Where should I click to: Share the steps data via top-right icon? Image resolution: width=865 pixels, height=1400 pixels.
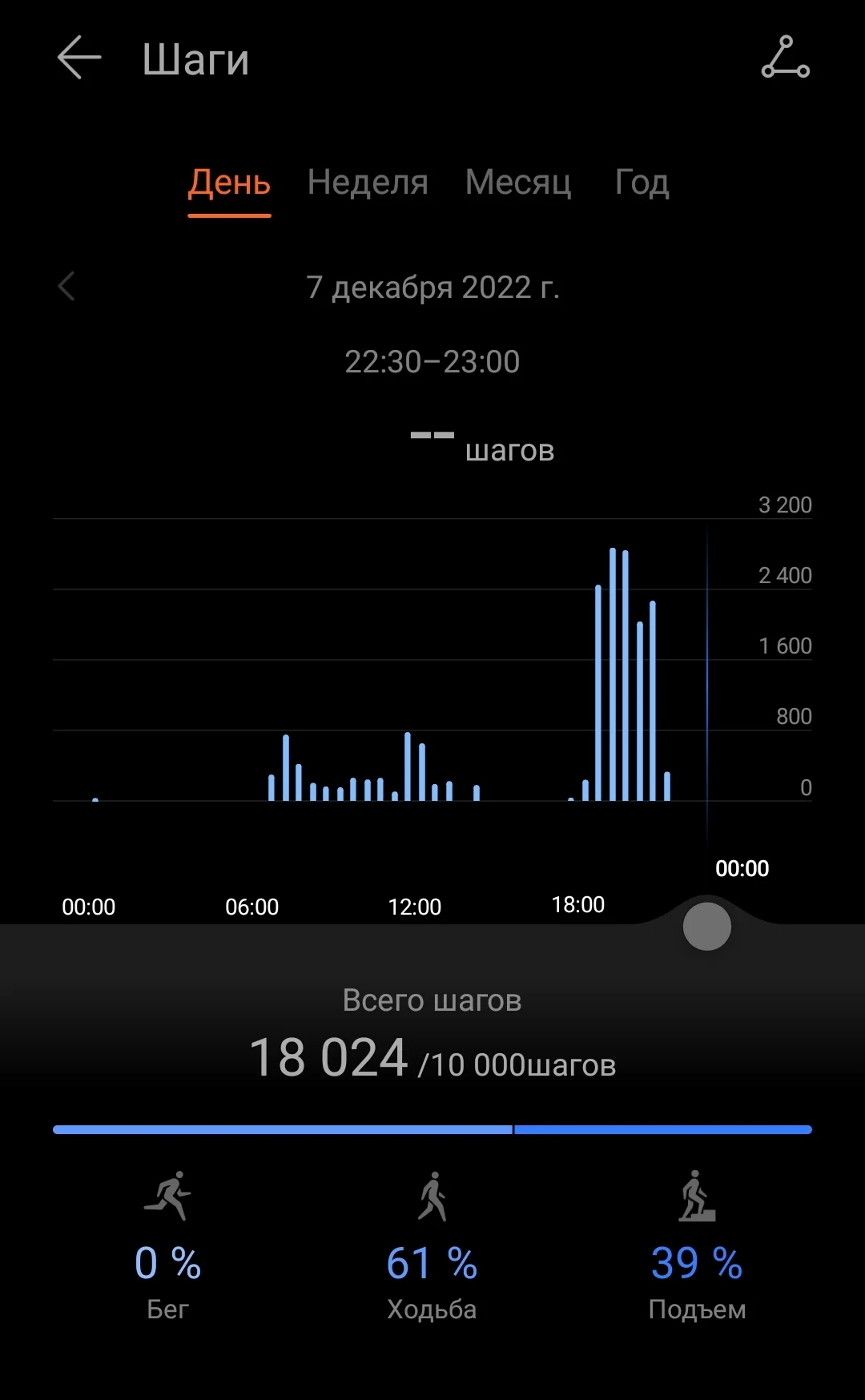click(x=785, y=58)
